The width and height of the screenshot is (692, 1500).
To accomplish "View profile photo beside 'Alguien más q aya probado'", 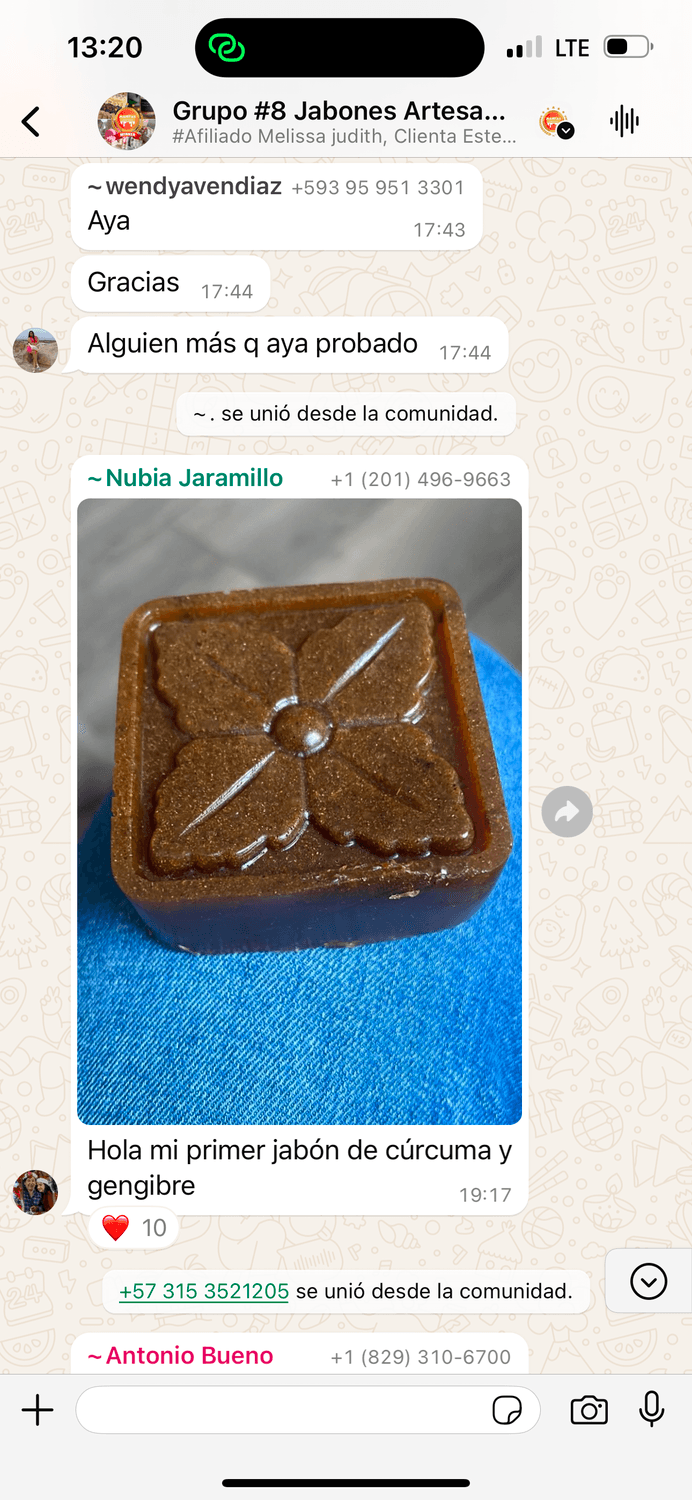I will click(x=35, y=350).
